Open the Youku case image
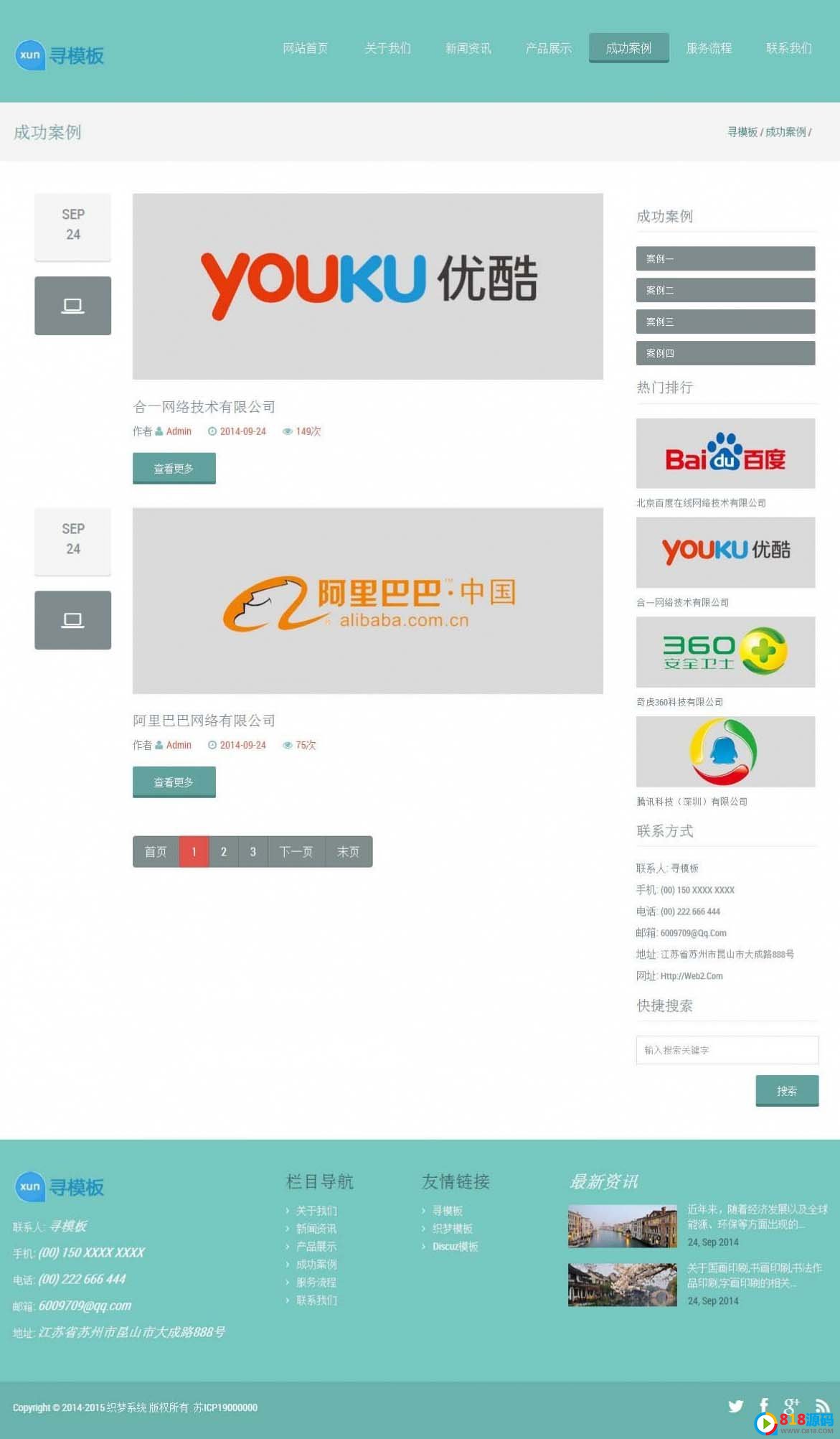 pyautogui.click(x=367, y=286)
